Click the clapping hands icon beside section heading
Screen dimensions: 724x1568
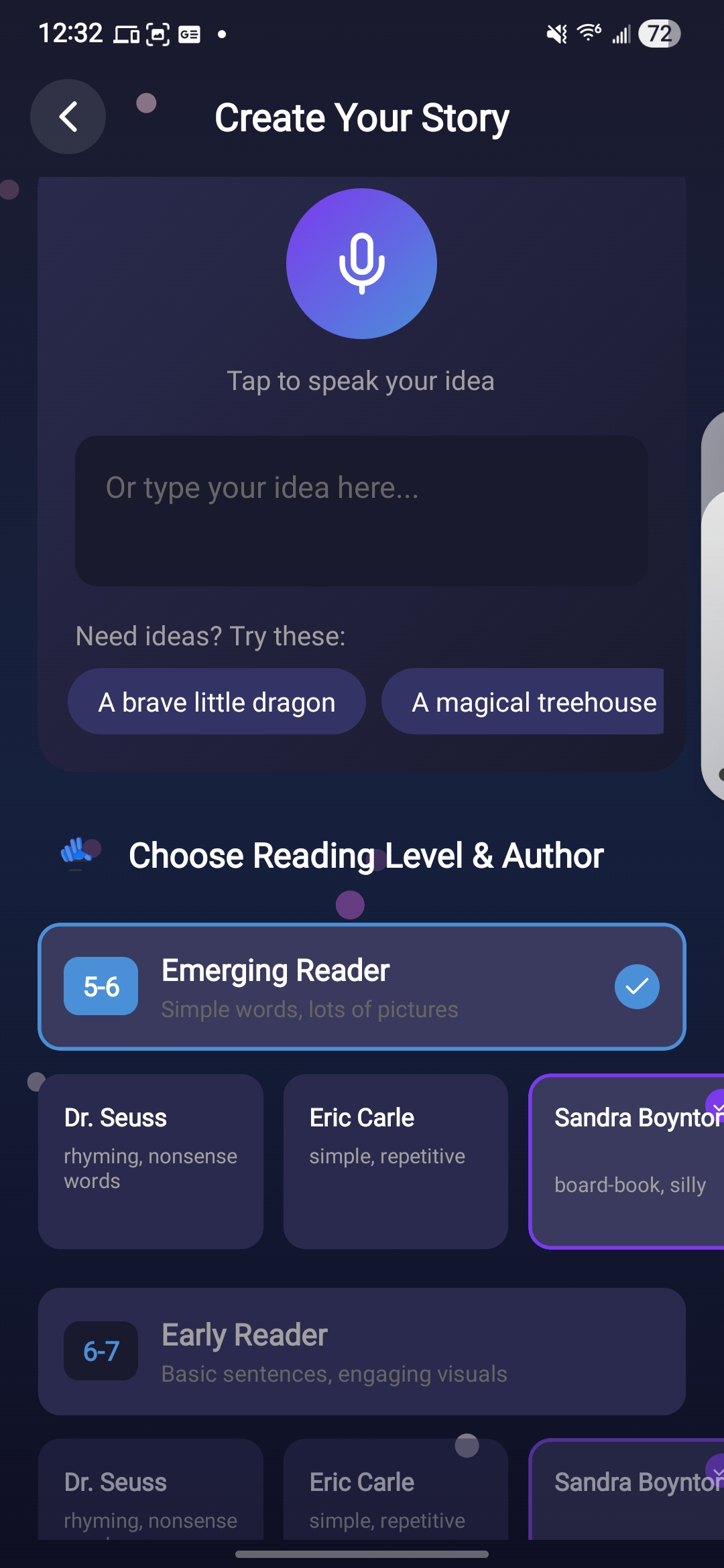click(78, 852)
